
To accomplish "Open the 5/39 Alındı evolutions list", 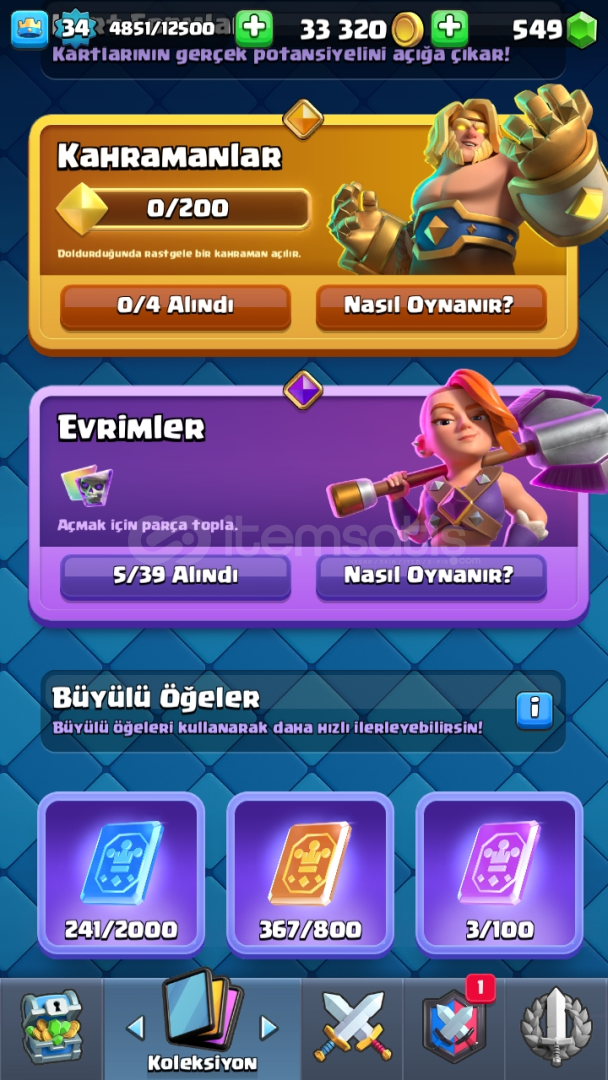I will tap(175, 576).
